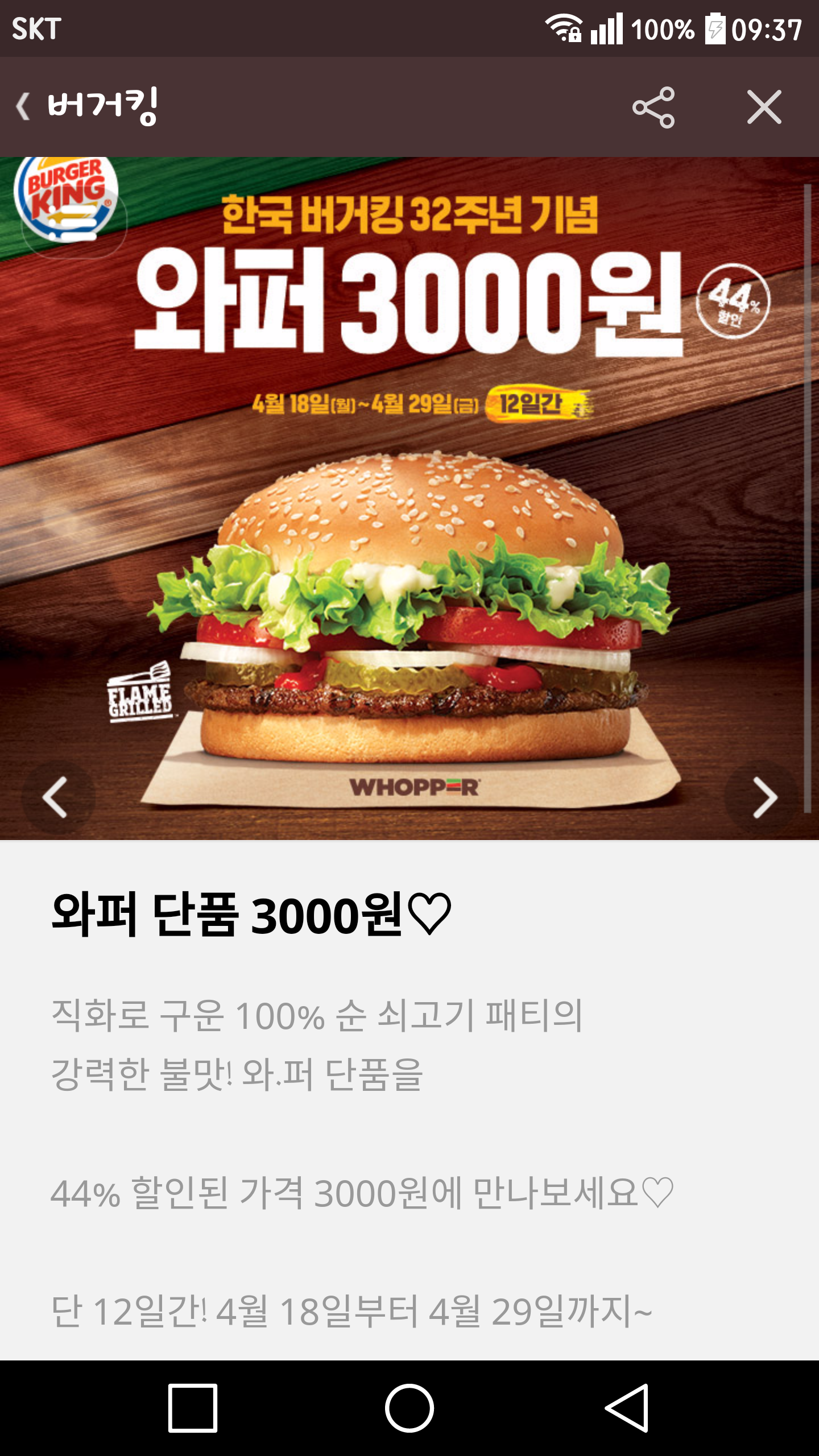Show the previous banner image
The image size is (819, 1456).
point(56,797)
